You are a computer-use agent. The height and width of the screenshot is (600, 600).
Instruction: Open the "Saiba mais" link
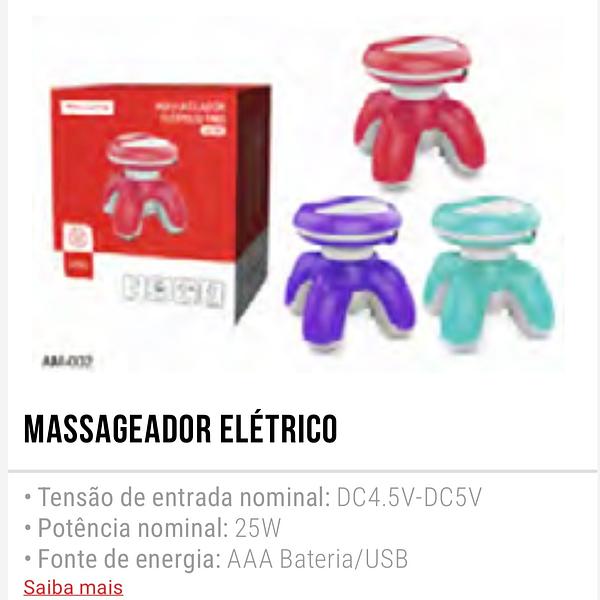pos(73,587)
